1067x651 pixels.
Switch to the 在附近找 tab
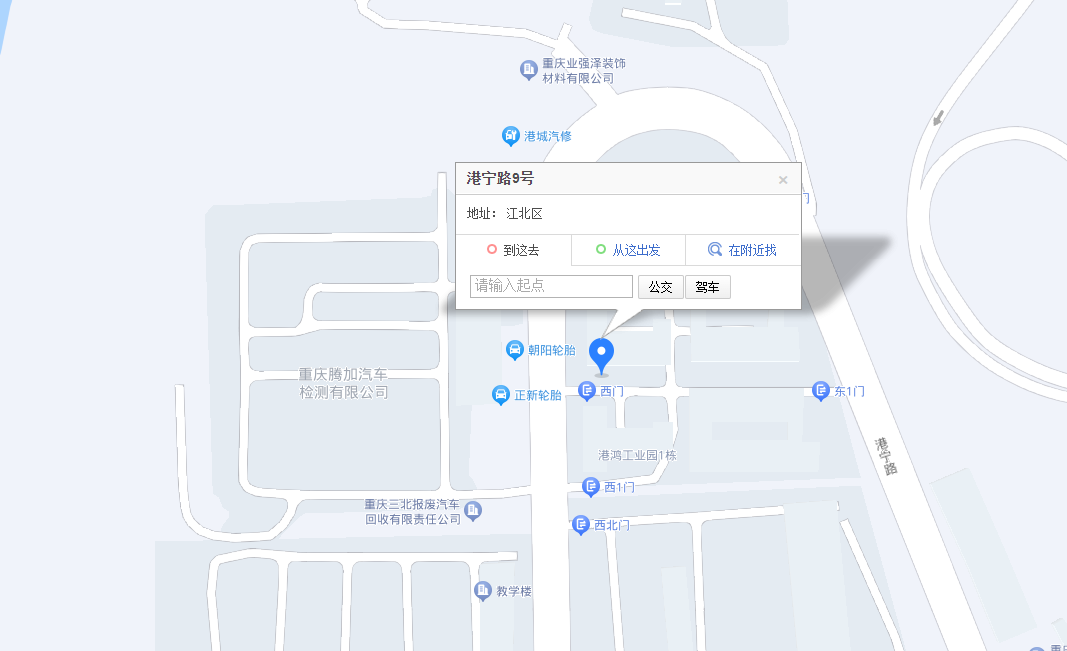[x=742, y=250]
